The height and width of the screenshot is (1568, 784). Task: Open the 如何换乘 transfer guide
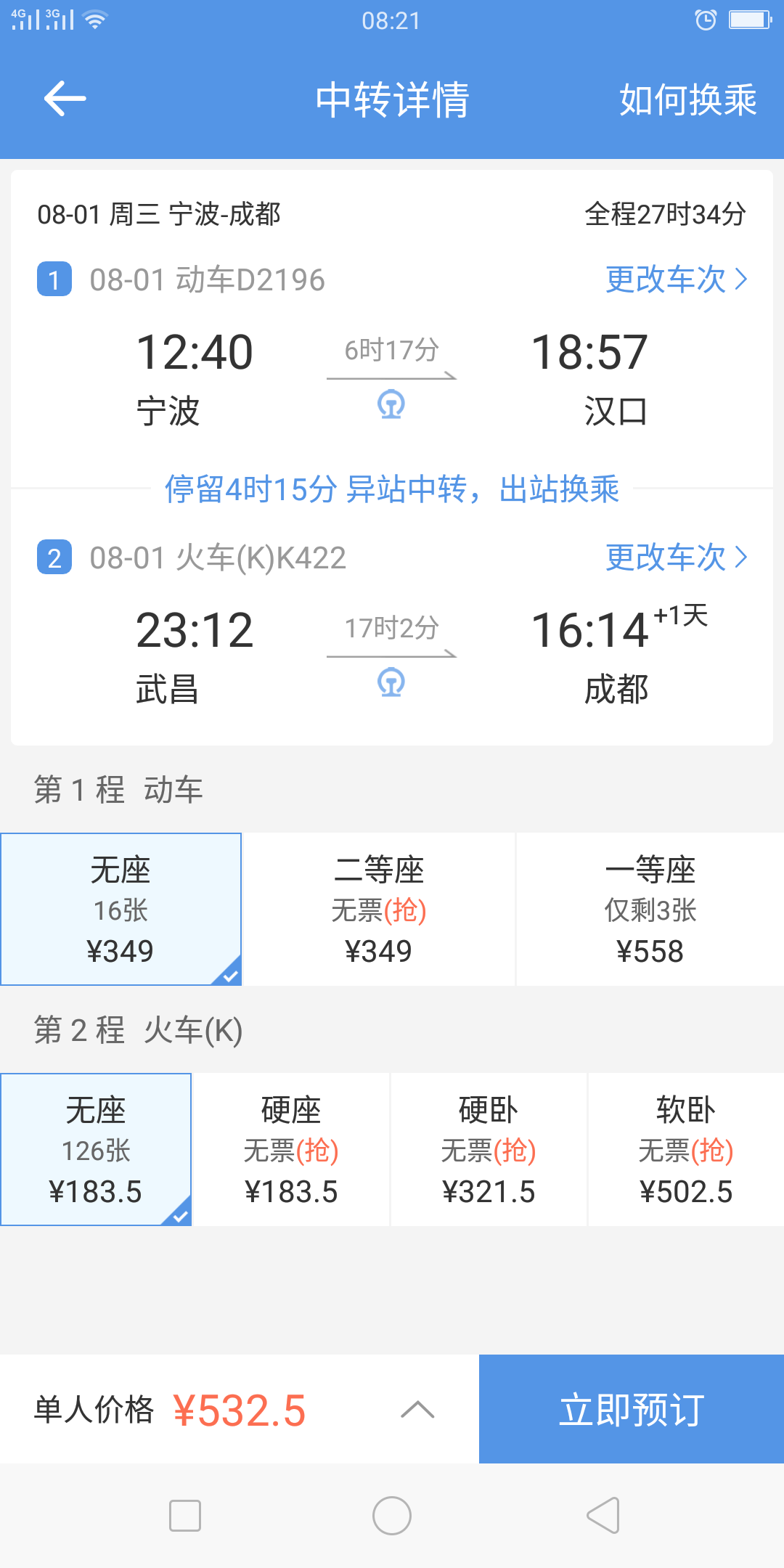pyautogui.click(x=687, y=99)
